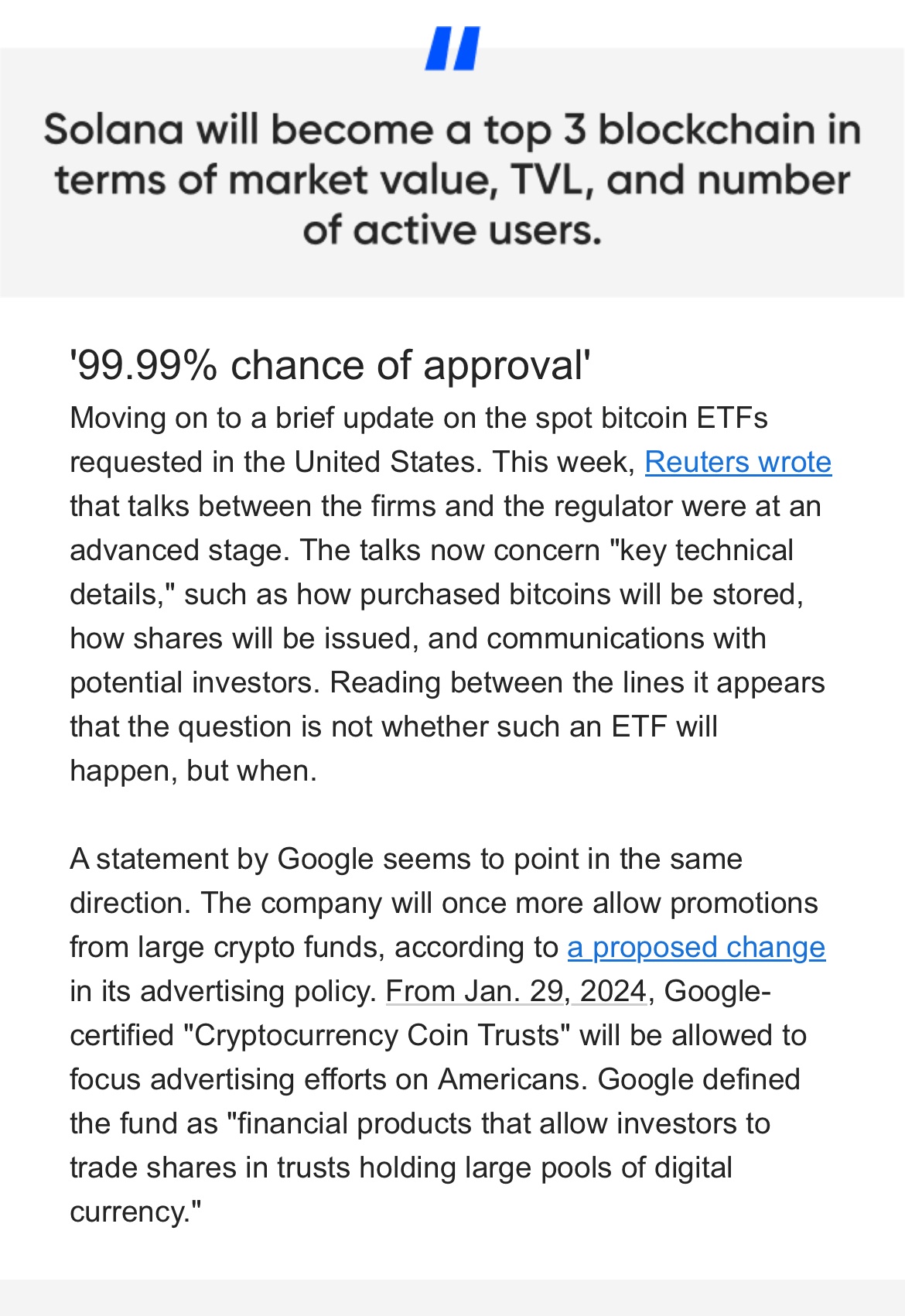Tap the 'From Jan. 29, 2024' date link
The image size is (905, 1316).
pyautogui.click(x=515, y=991)
